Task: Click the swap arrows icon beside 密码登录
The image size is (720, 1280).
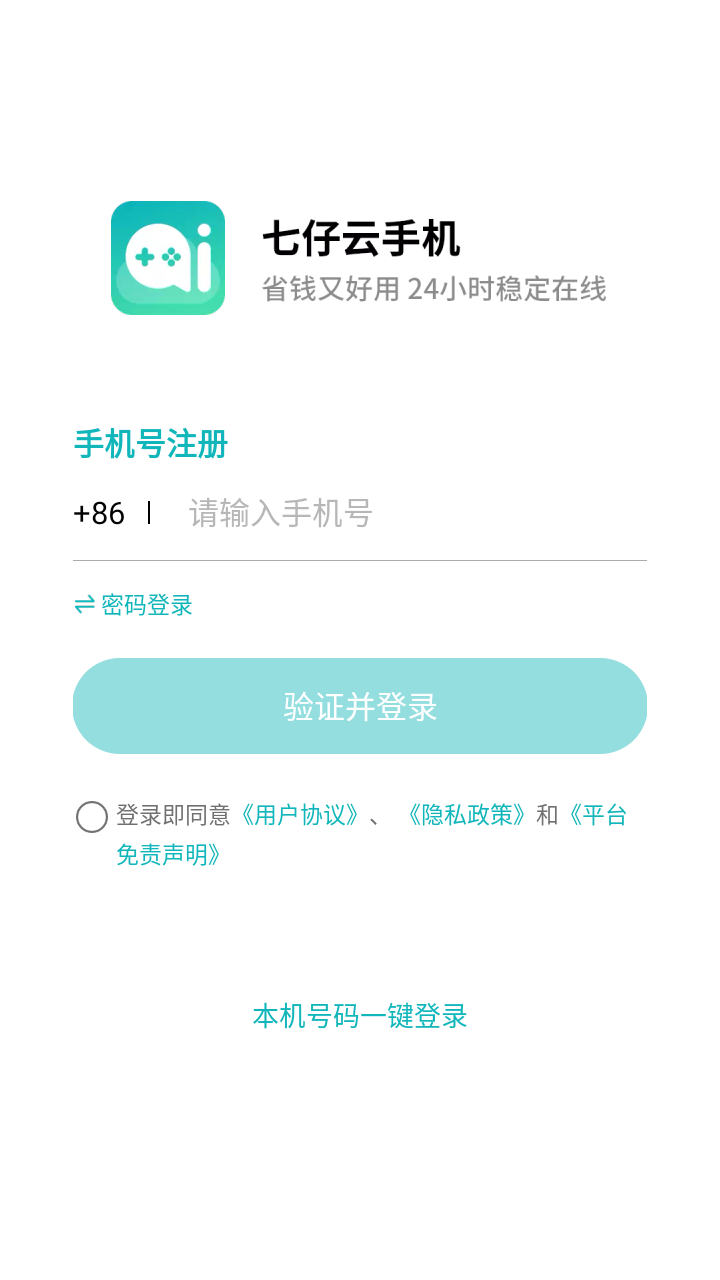Action: (84, 605)
